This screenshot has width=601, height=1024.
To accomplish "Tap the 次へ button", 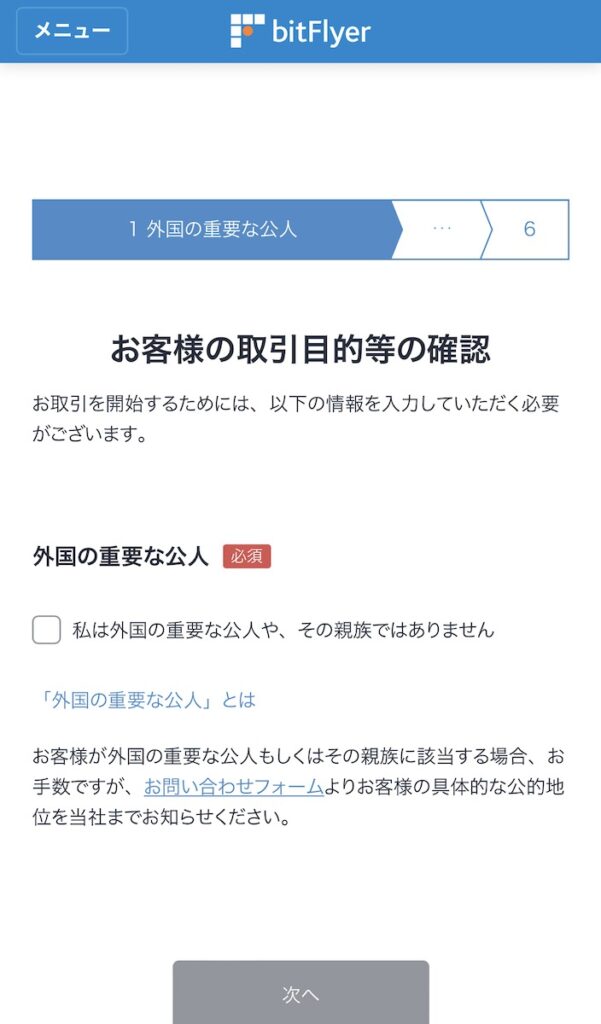I will tap(300, 994).
